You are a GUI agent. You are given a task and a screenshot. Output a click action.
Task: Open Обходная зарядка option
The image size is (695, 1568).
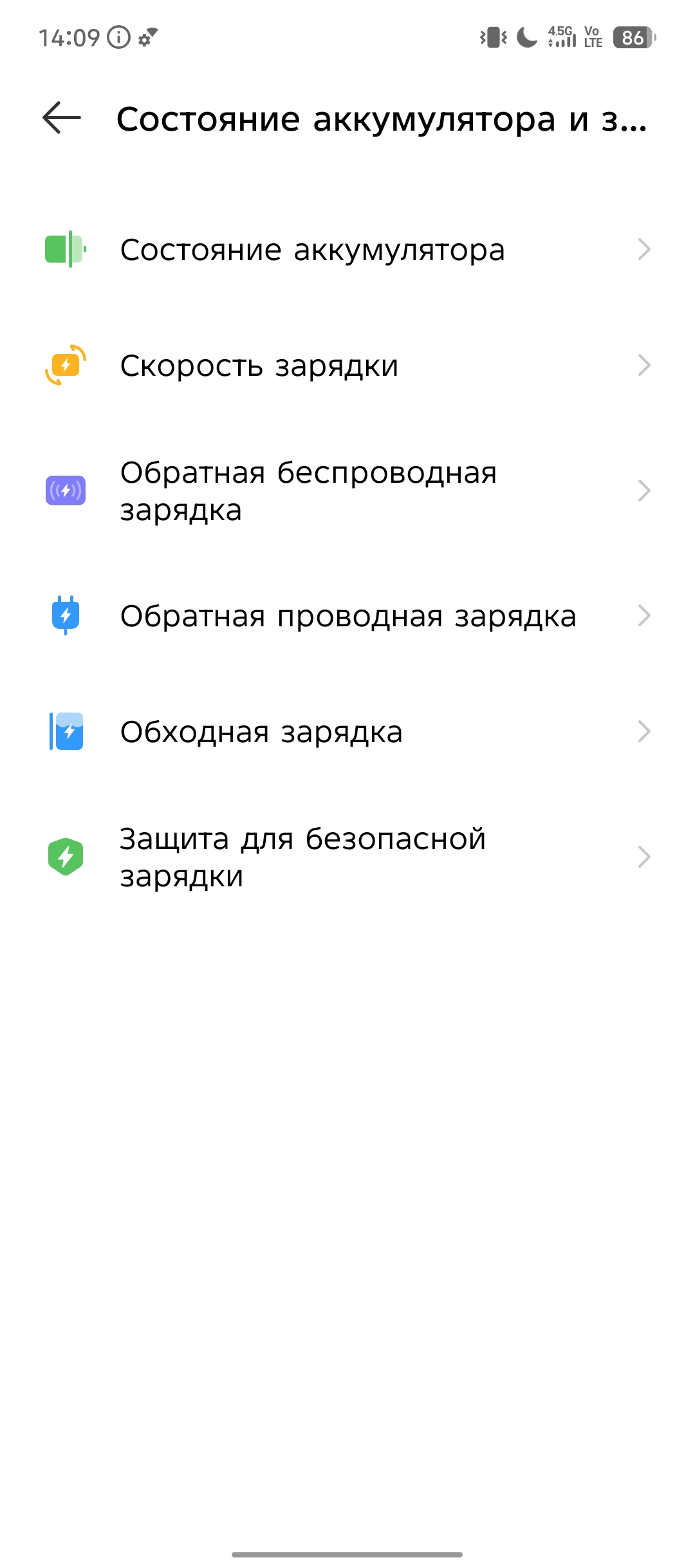347,732
